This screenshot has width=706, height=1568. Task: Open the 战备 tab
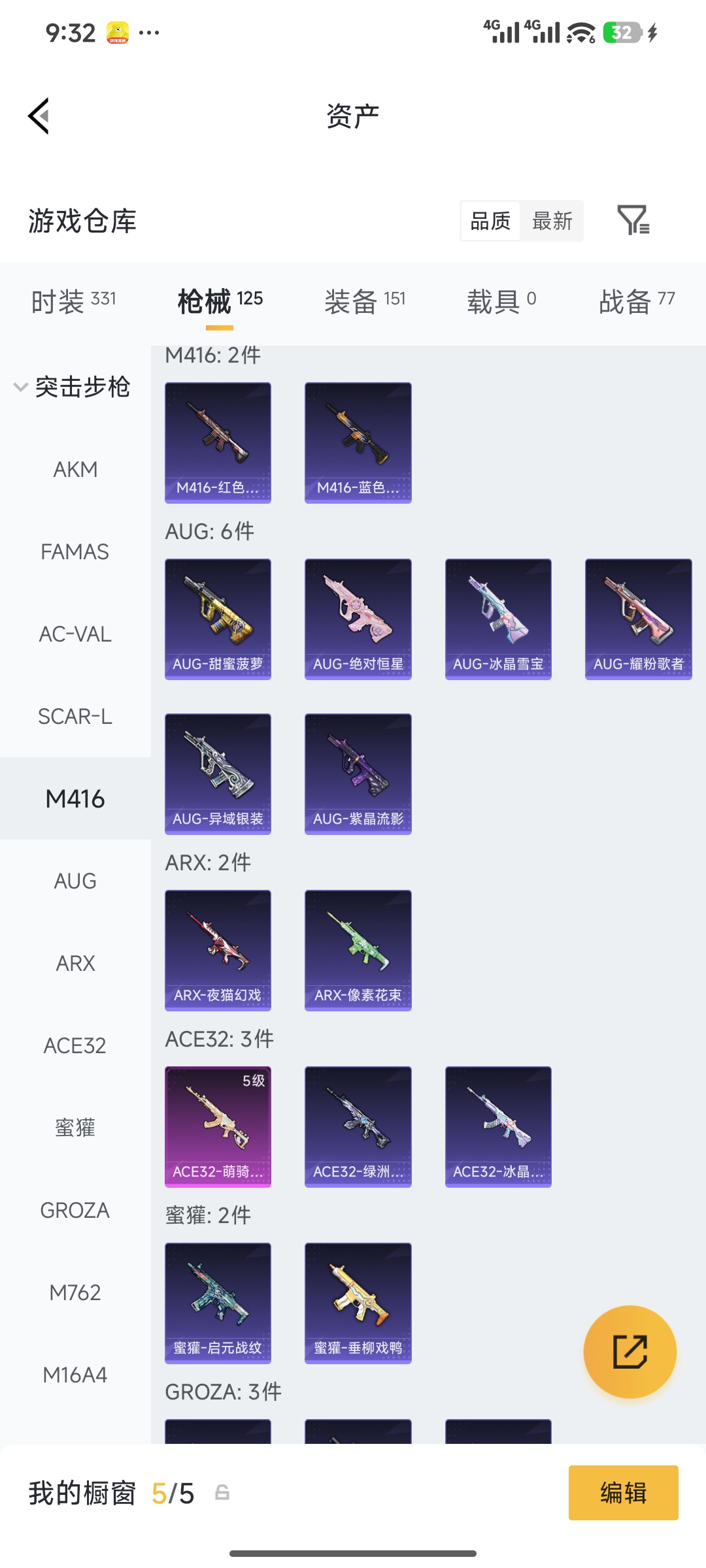637,301
